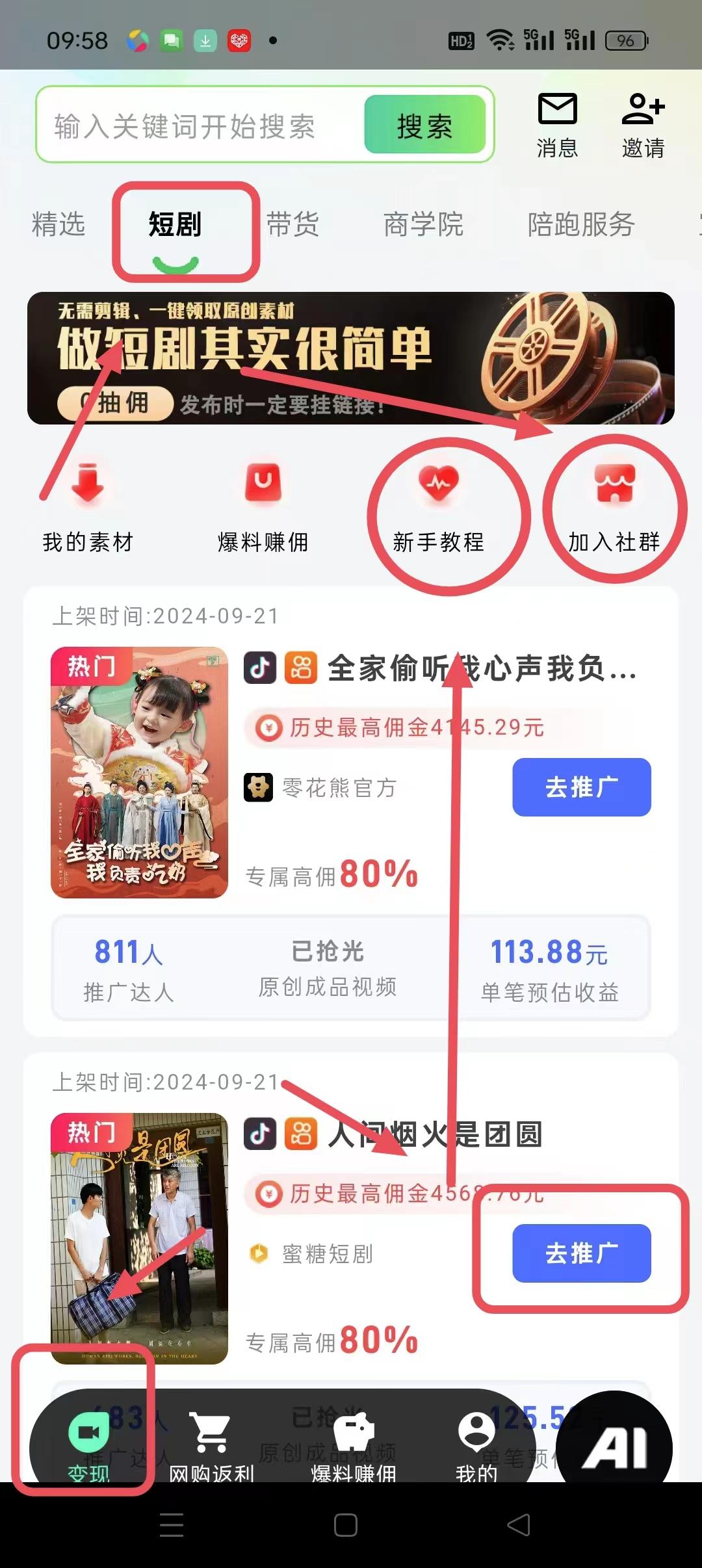Switch to the 带货 tab
Screen dimensions: 702x1568
click(292, 224)
